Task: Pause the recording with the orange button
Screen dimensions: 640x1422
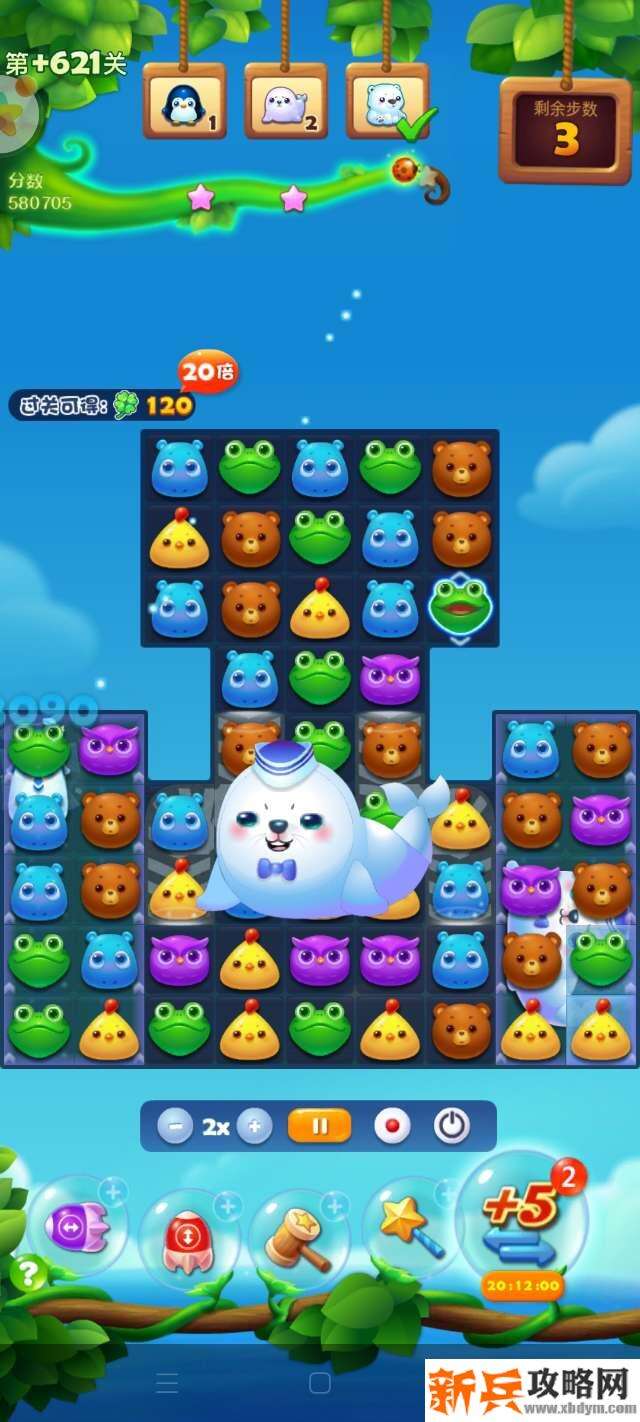Action: (x=319, y=1126)
